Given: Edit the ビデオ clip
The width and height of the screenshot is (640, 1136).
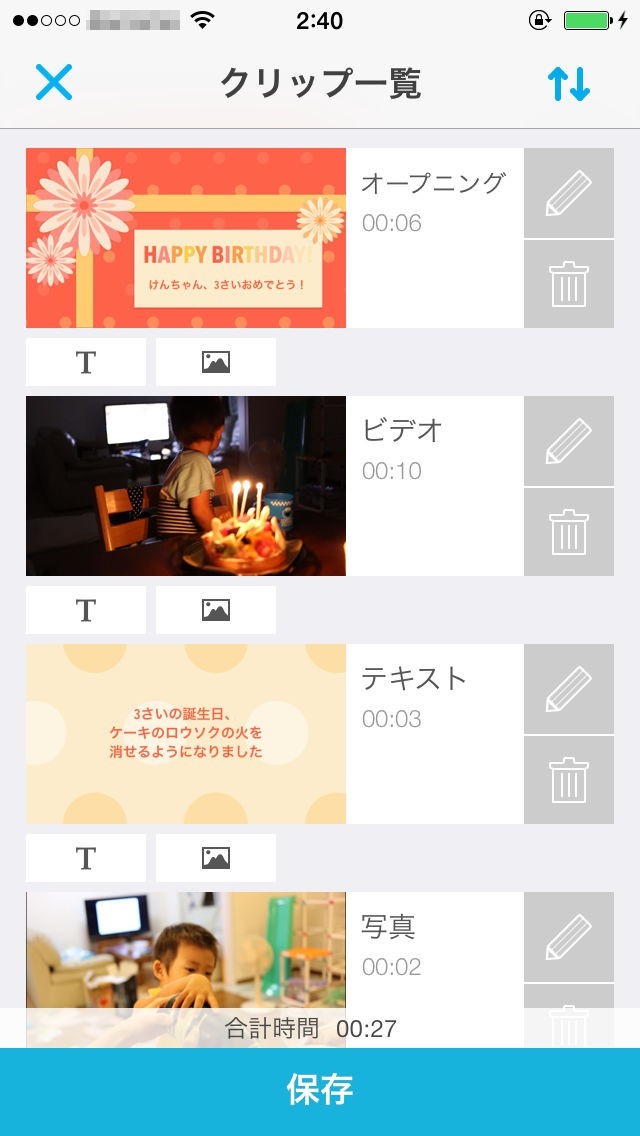Looking at the screenshot, I should pos(568,441).
